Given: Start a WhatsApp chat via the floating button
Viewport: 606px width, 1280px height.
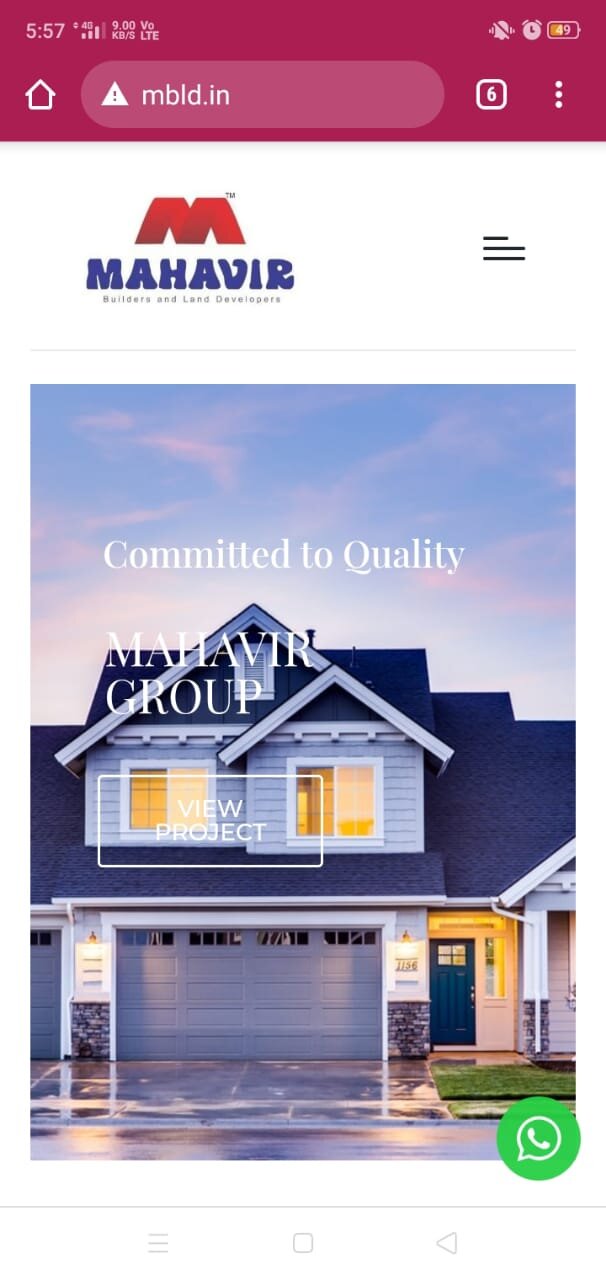Looking at the screenshot, I should (538, 1139).
